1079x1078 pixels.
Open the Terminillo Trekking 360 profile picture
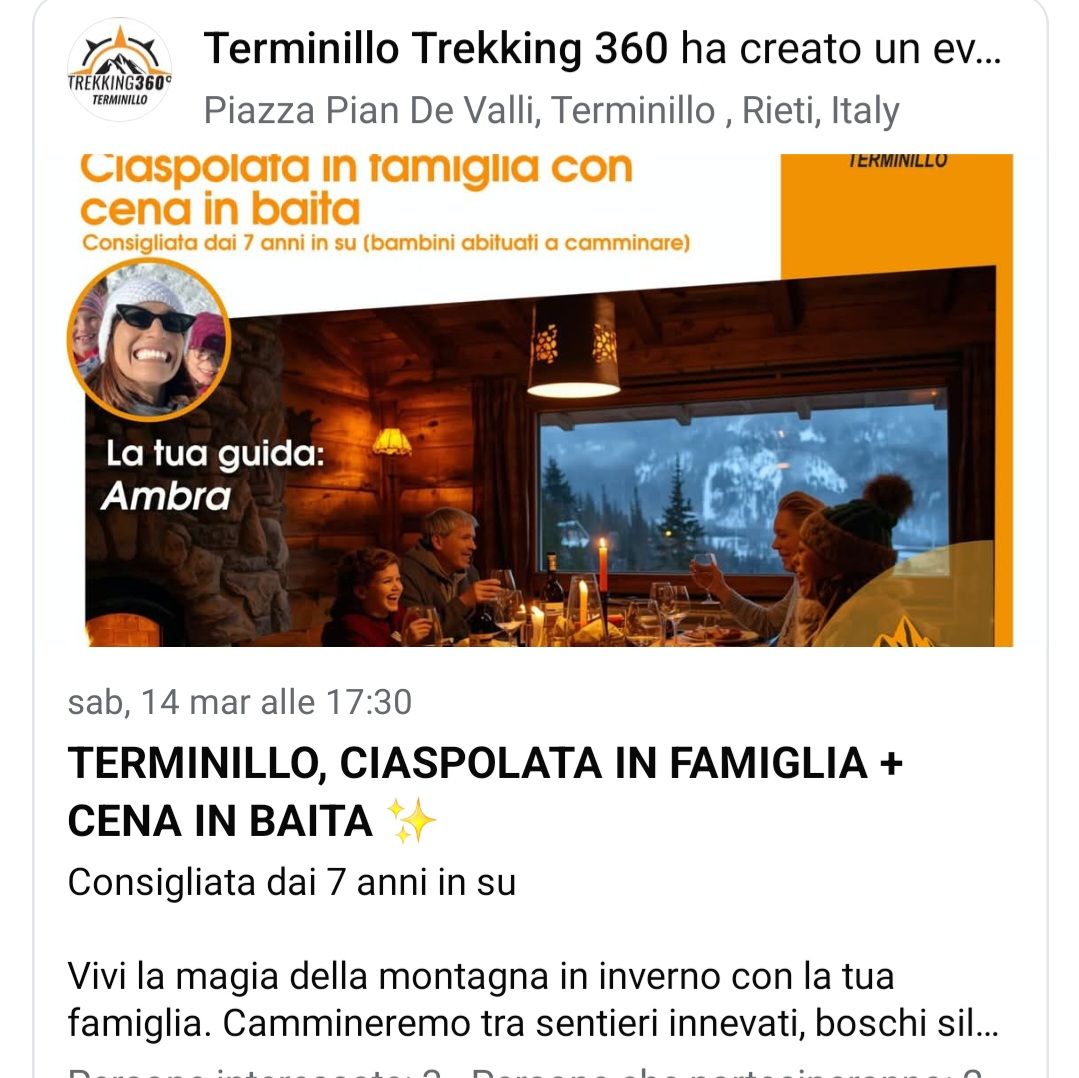119,71
